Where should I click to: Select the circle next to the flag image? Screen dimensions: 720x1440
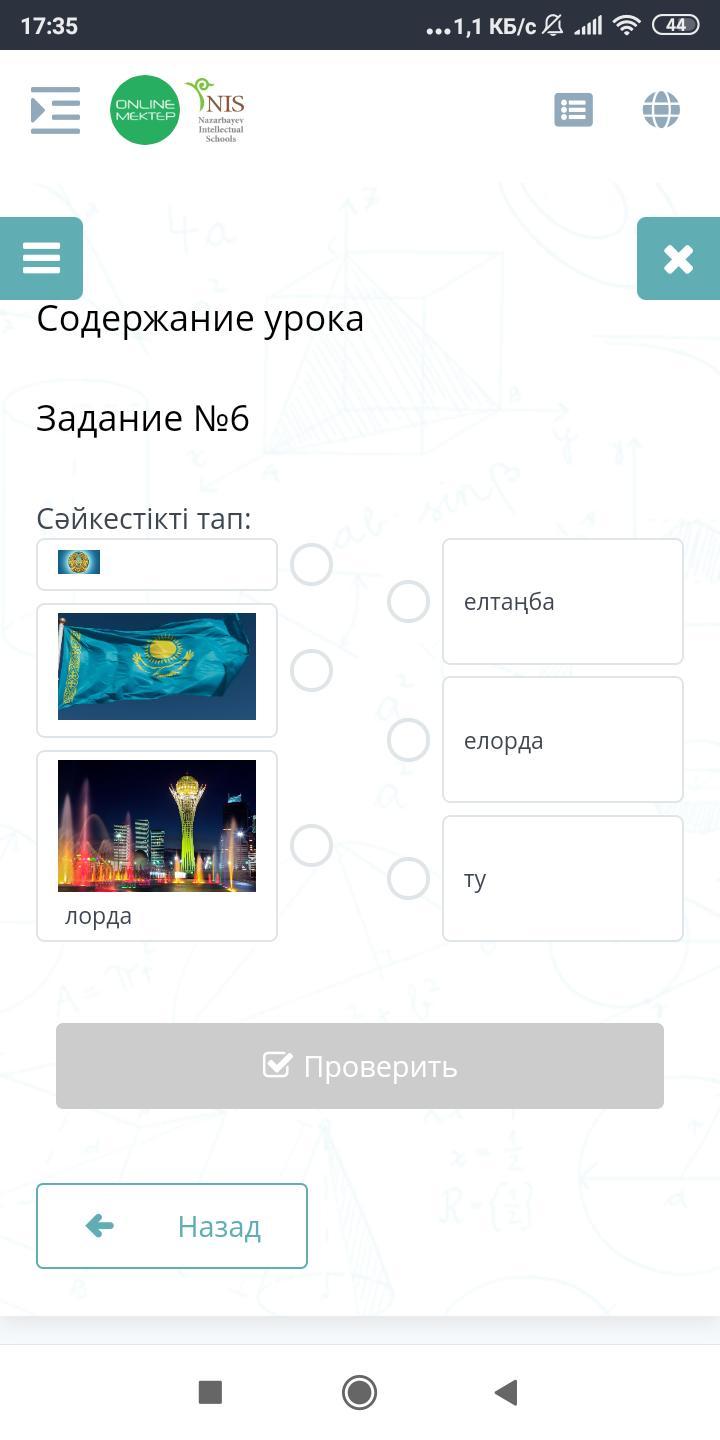coord(311,670)
